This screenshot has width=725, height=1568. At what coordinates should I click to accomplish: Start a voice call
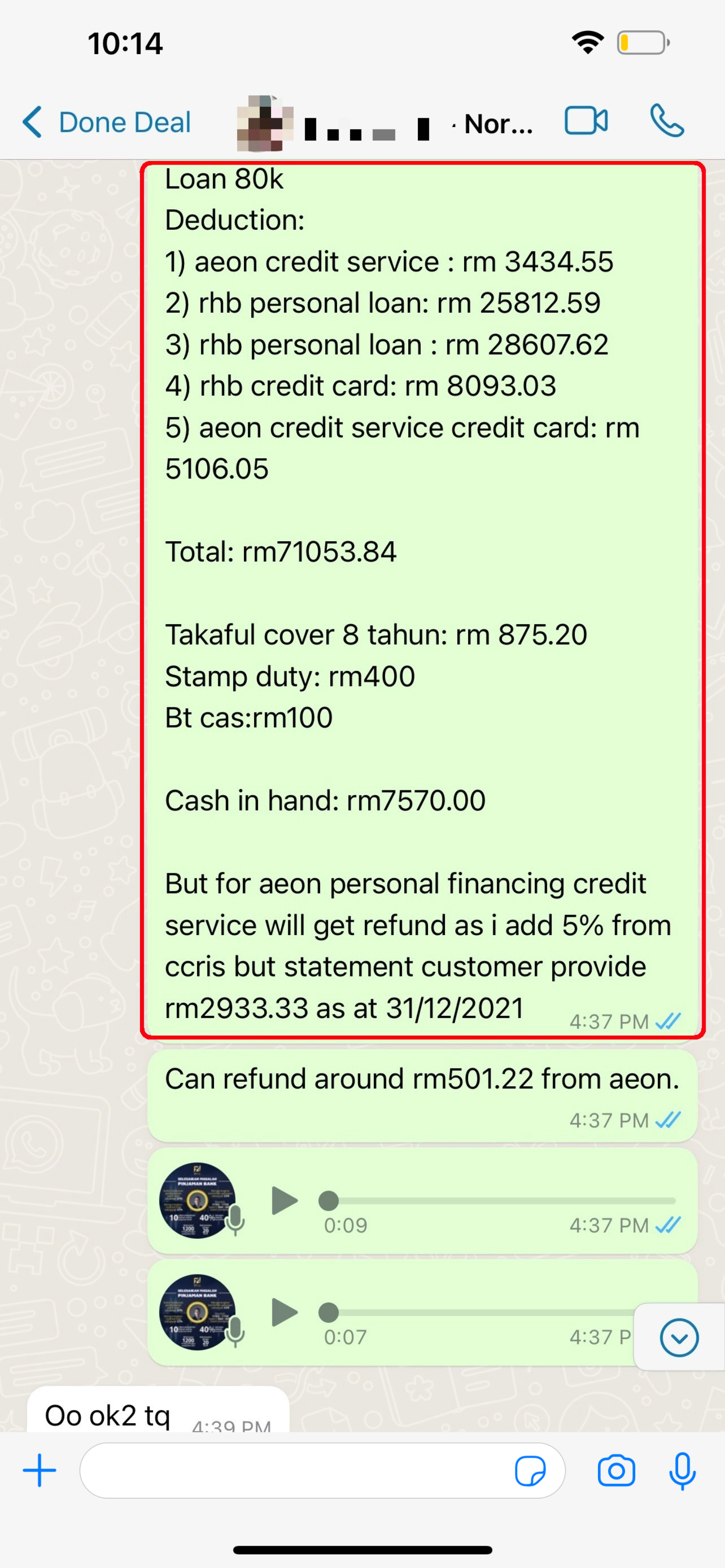667,121
